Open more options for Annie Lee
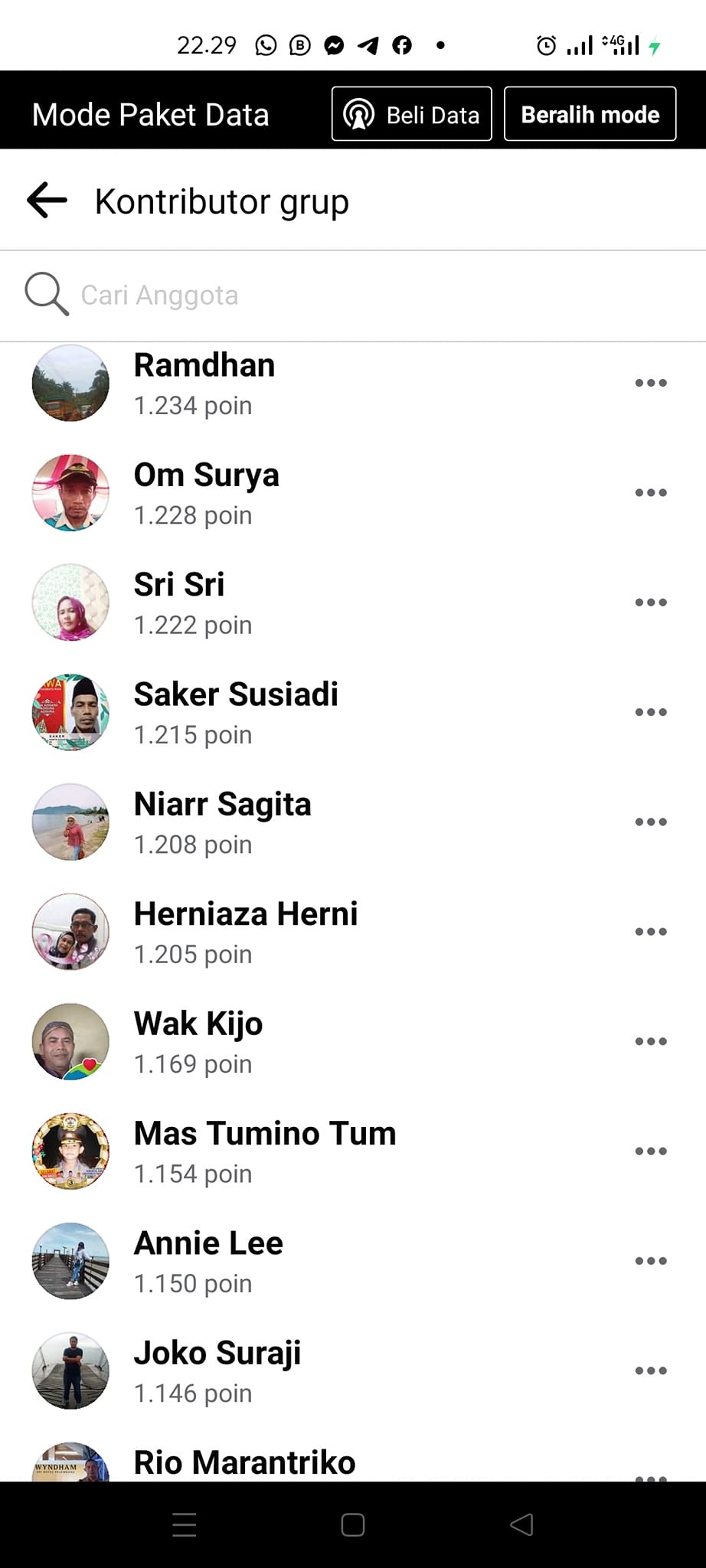This screenshot has width=706, height=1568. click(x=650, y=1261)
